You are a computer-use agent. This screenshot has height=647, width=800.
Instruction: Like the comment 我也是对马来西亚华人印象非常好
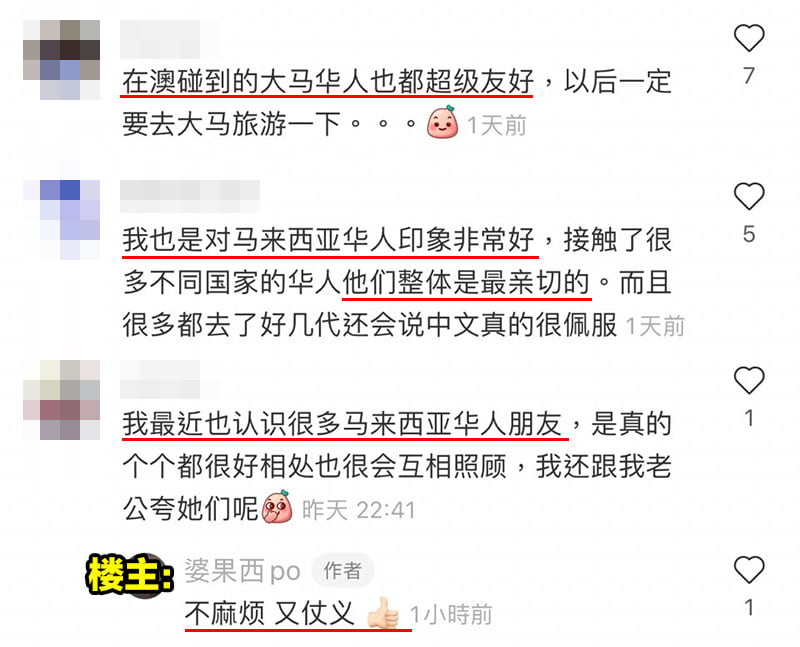749,197
